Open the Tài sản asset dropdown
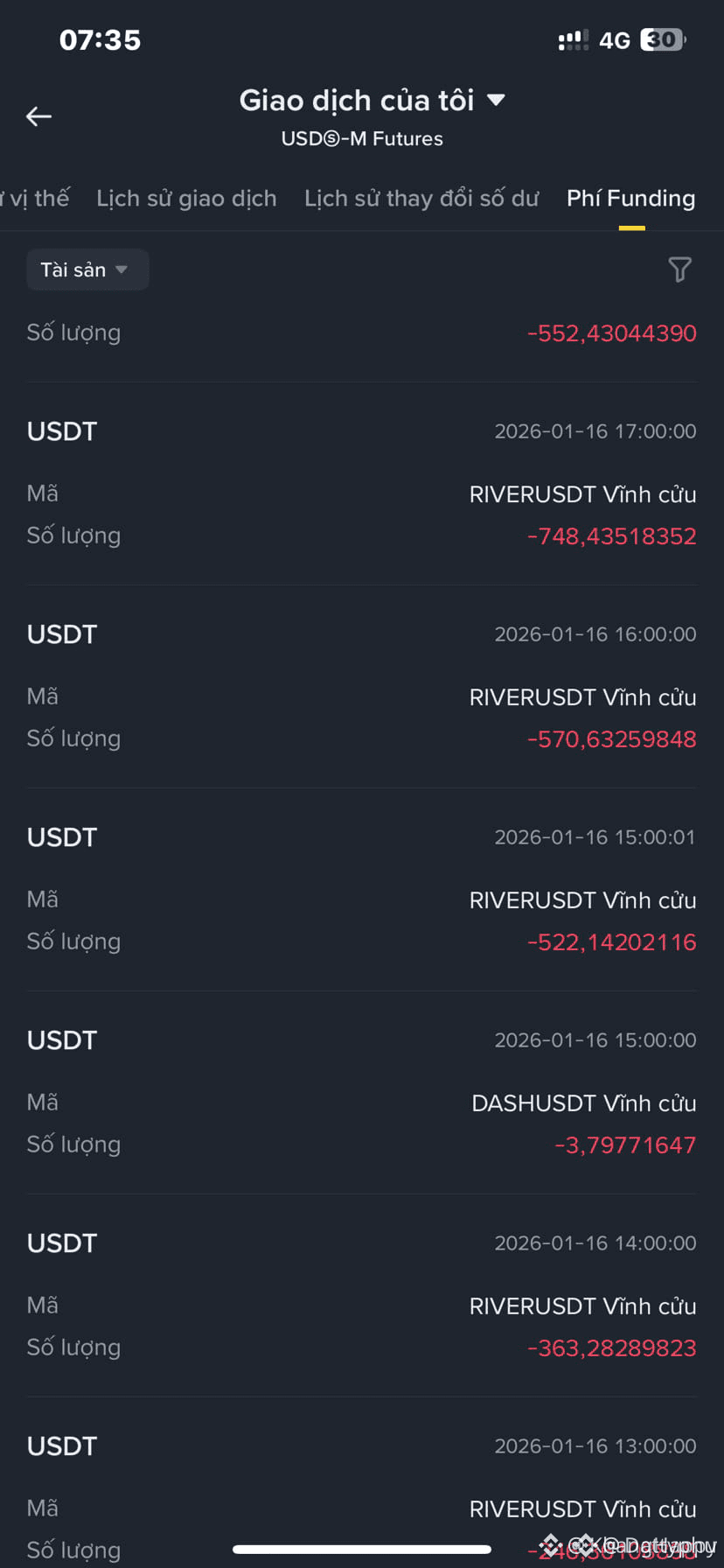Screen dimensions: 724x1568 point(87,269)
